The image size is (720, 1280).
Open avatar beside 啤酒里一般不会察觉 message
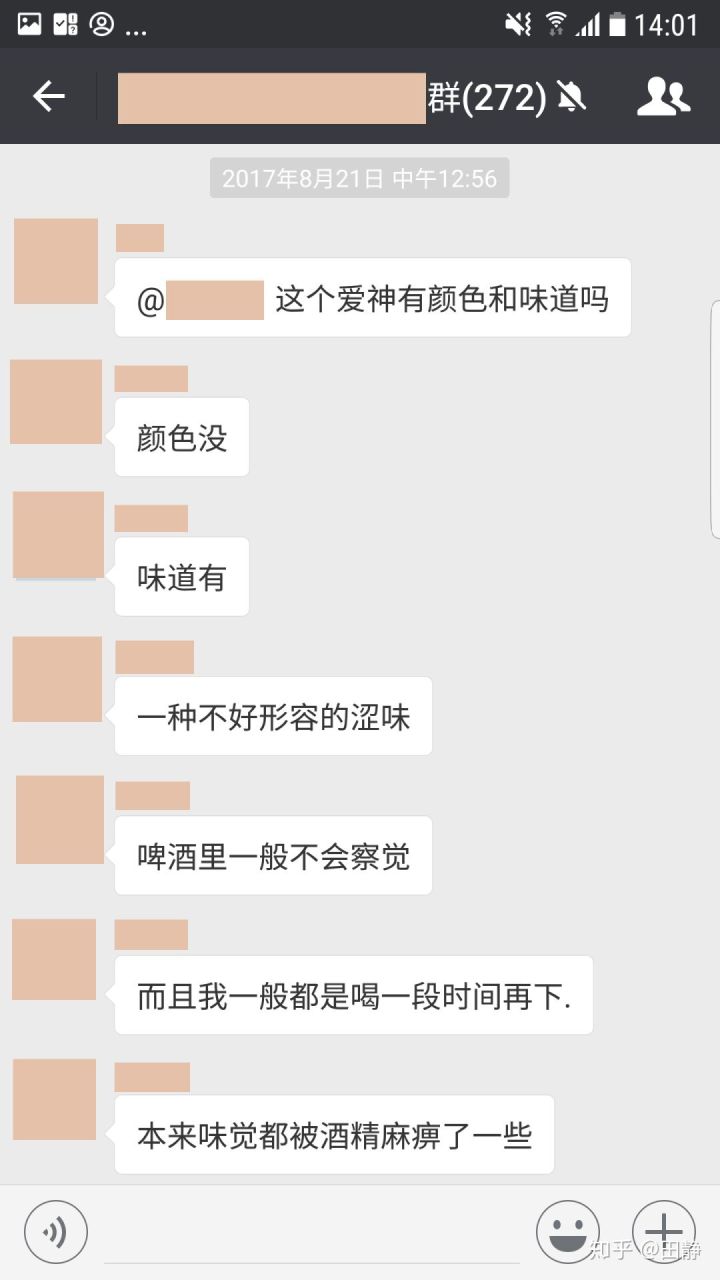pyautogui.click(x=59, y=819)
